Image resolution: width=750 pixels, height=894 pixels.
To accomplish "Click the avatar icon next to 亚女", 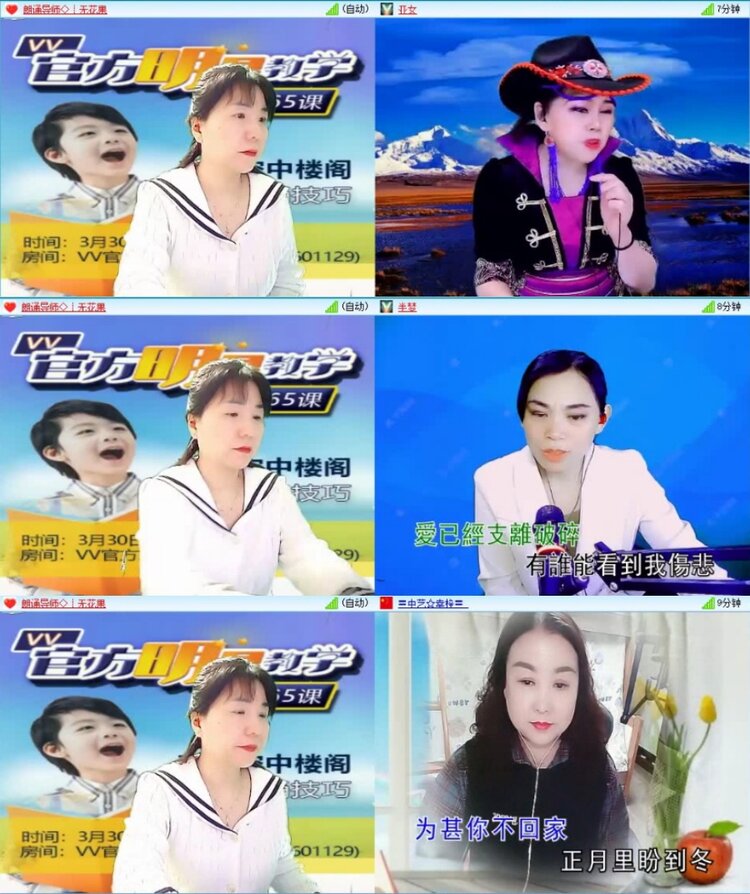I will [383, 8].
